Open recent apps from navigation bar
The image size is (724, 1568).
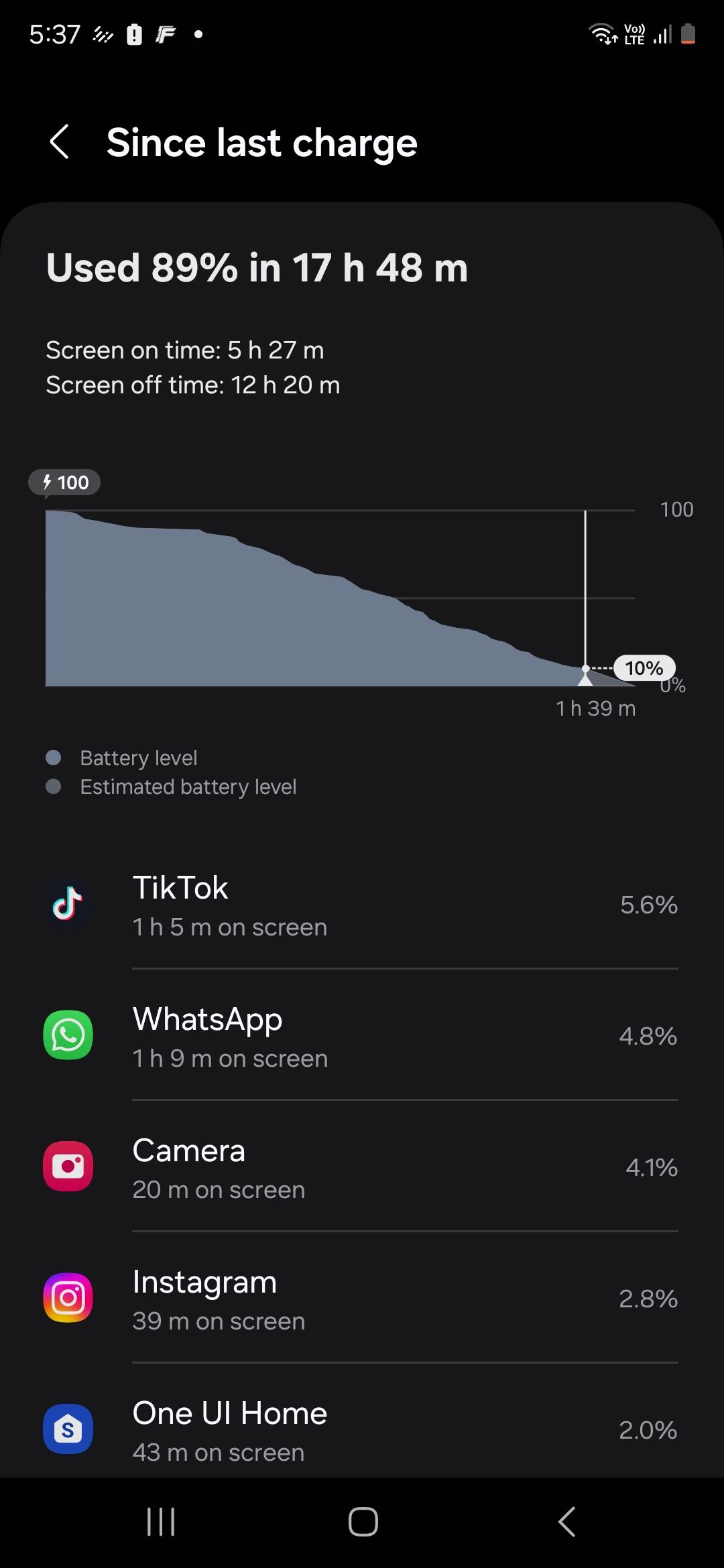161,1522
